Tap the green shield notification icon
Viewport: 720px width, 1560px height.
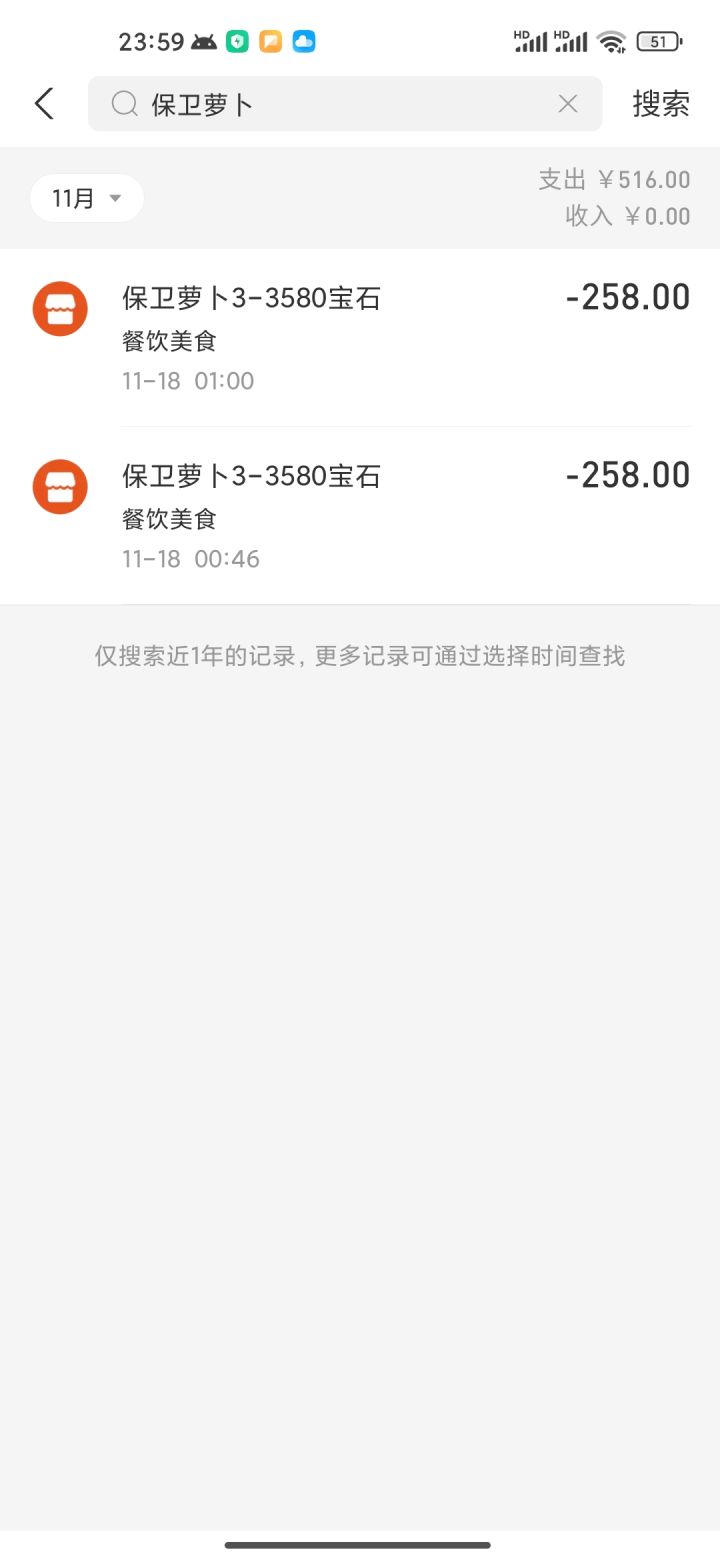[x=237, y=41]
